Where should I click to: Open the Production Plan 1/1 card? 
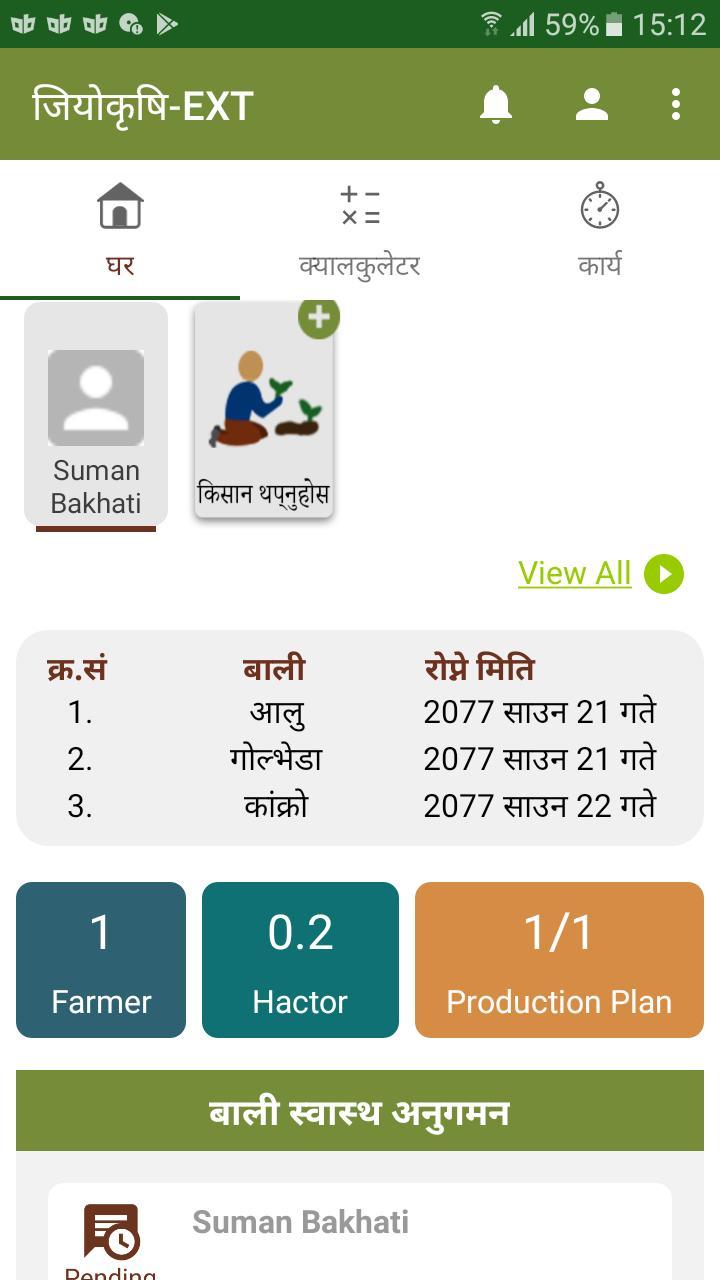point(559,958)
